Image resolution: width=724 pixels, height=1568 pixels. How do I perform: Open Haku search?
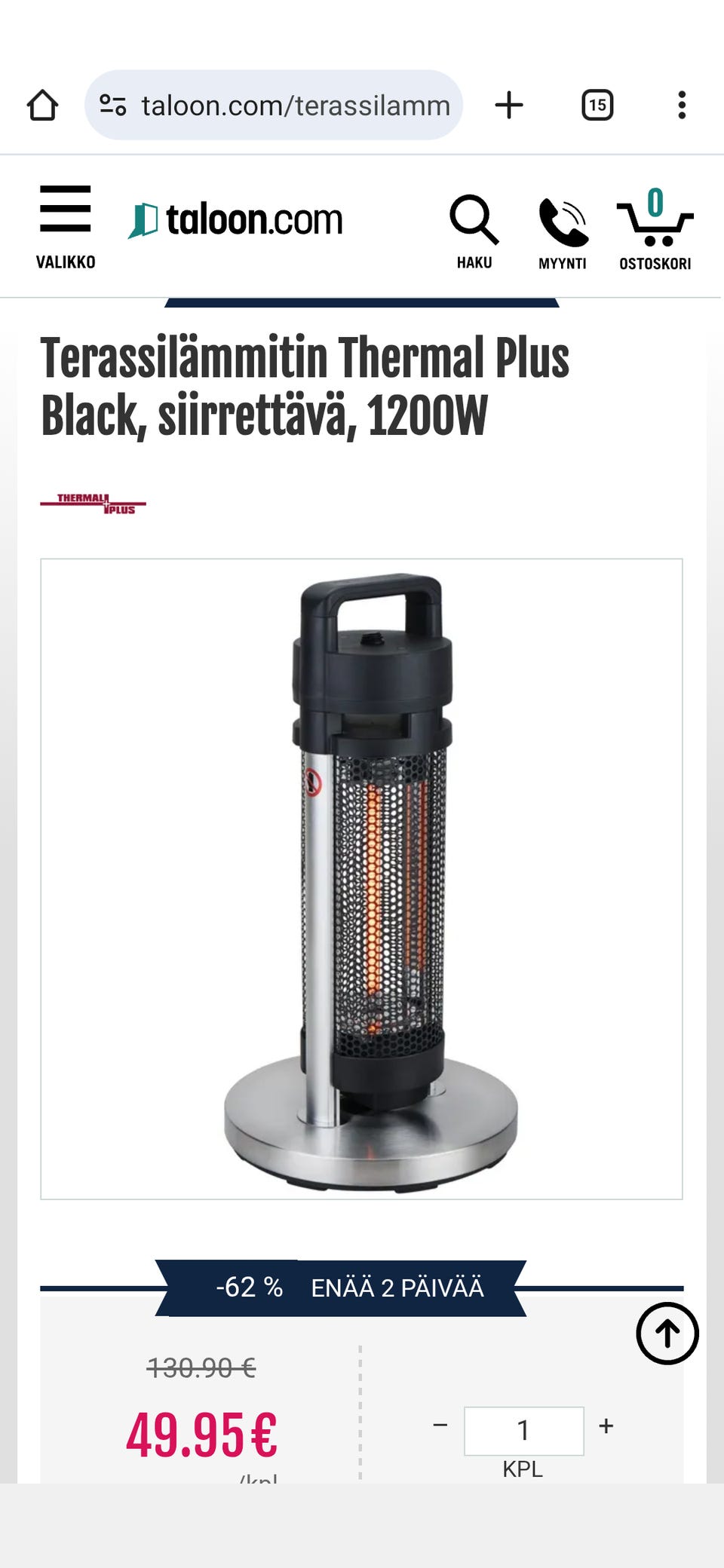474,231
